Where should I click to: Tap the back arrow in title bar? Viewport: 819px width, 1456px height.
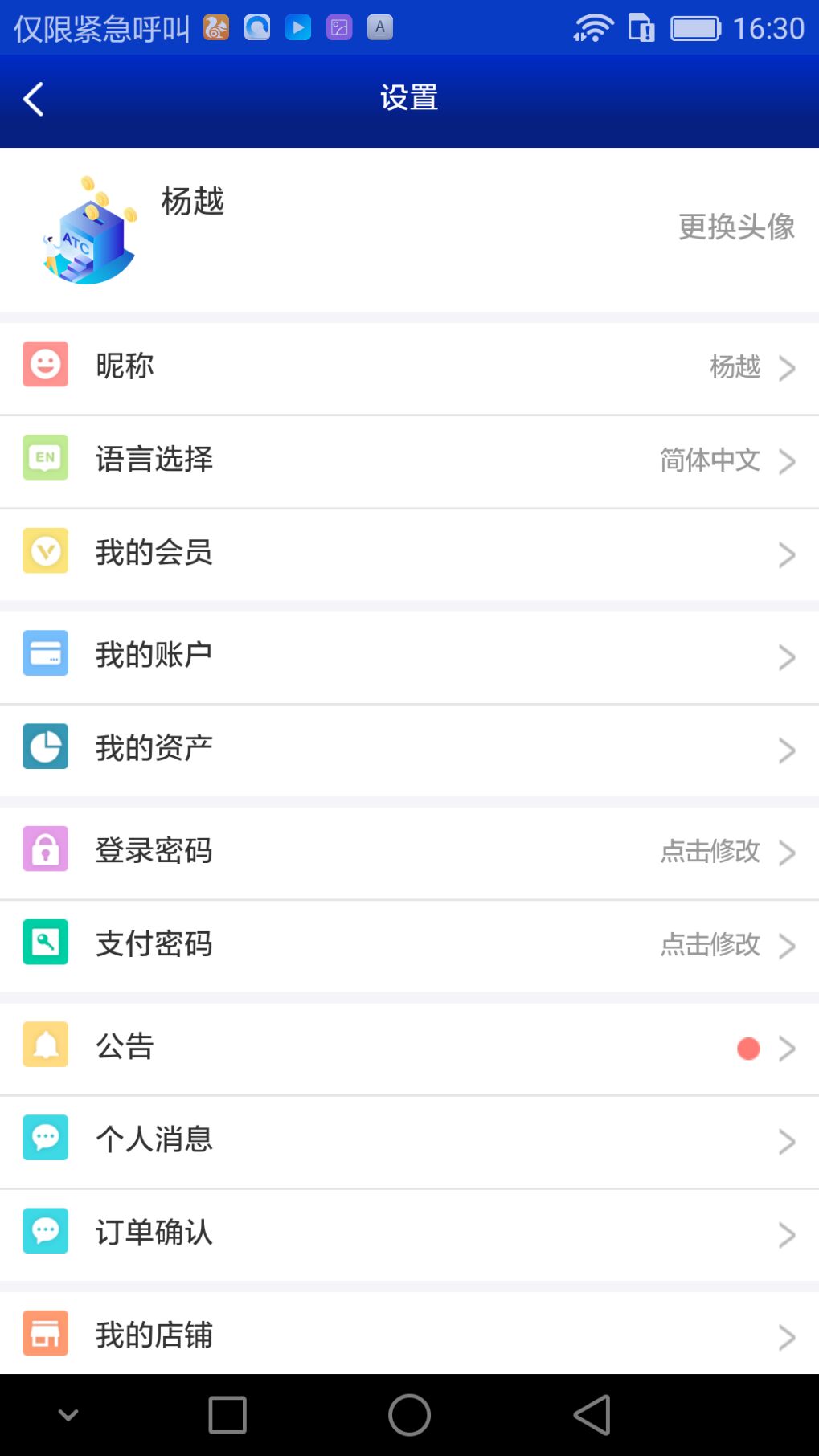(x=34, y=97)
